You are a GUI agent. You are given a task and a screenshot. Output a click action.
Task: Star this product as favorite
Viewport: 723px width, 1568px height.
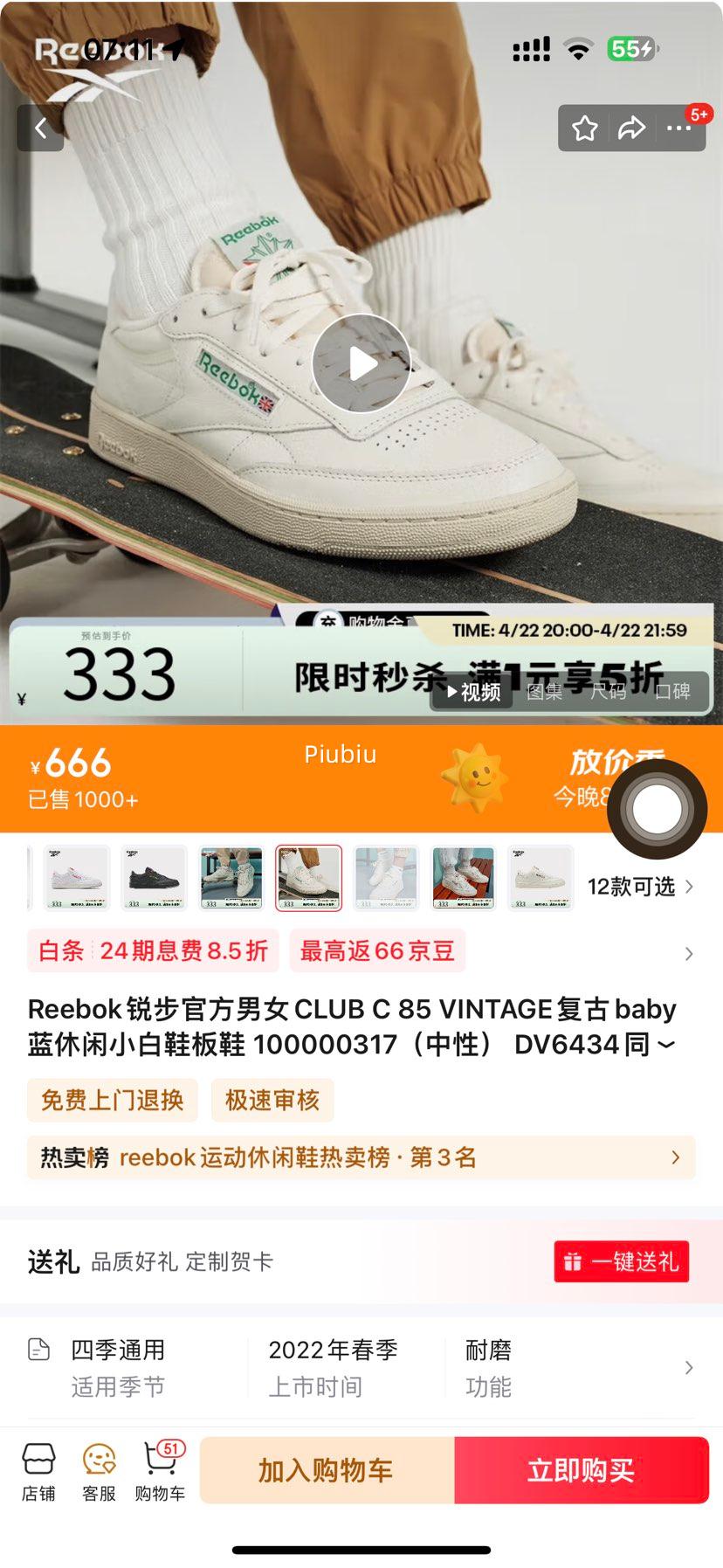pos(584,128)
